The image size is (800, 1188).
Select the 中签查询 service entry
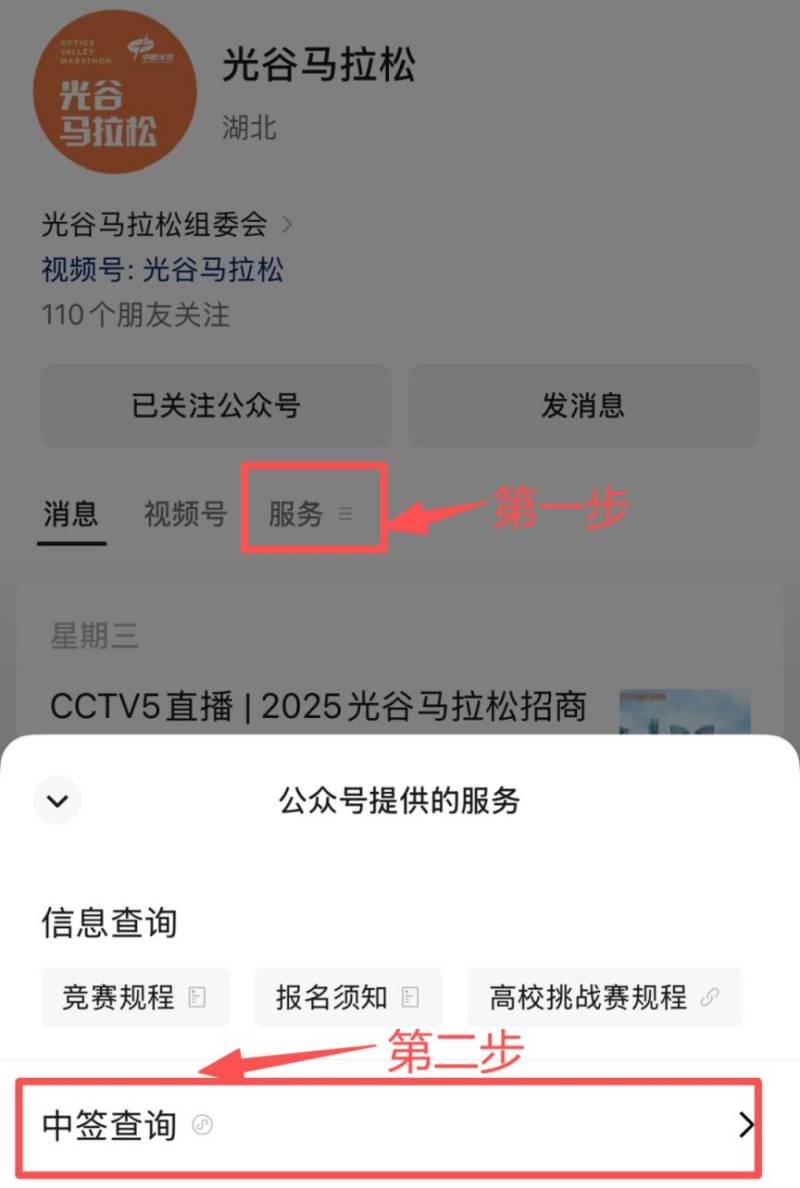click(110, 1126)
